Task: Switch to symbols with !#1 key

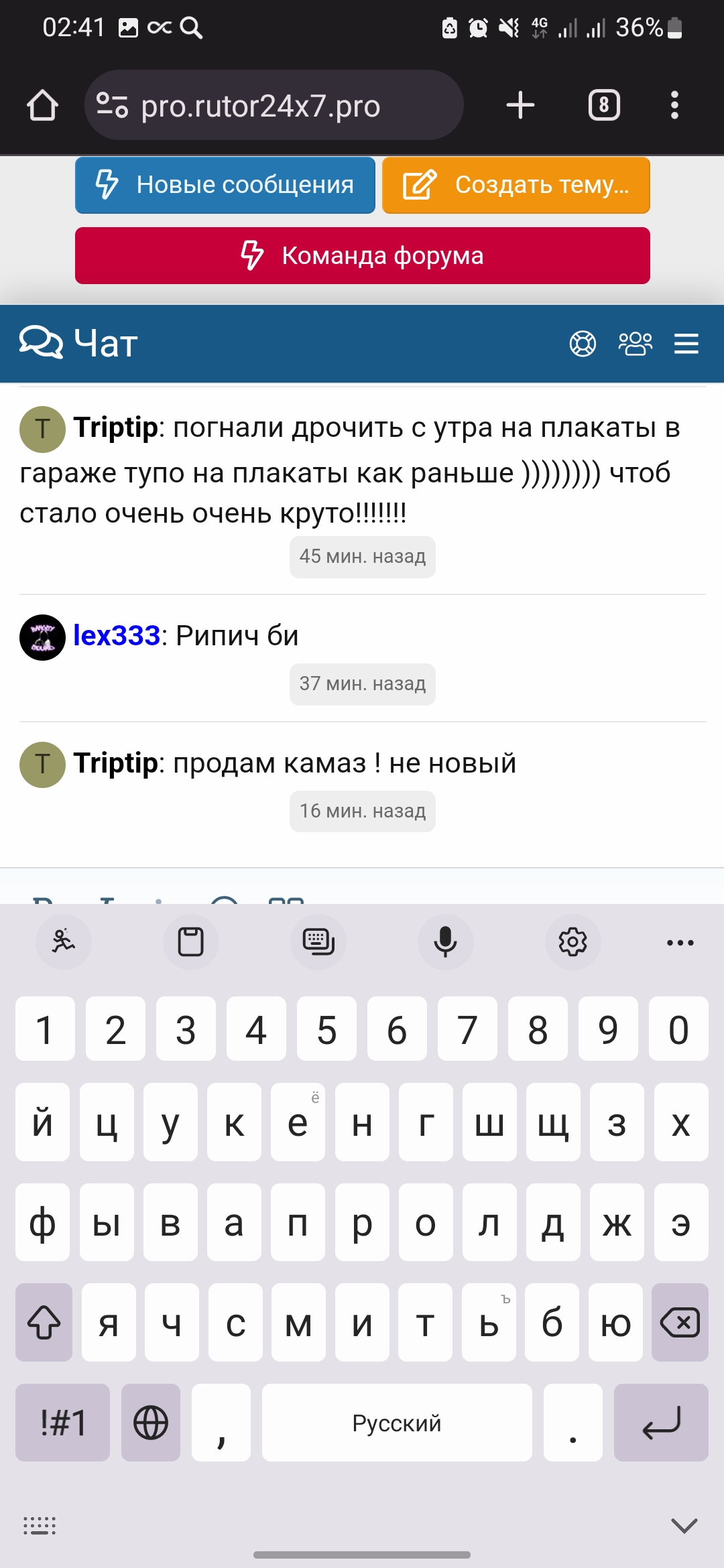Action: (x=62, y=1422)
